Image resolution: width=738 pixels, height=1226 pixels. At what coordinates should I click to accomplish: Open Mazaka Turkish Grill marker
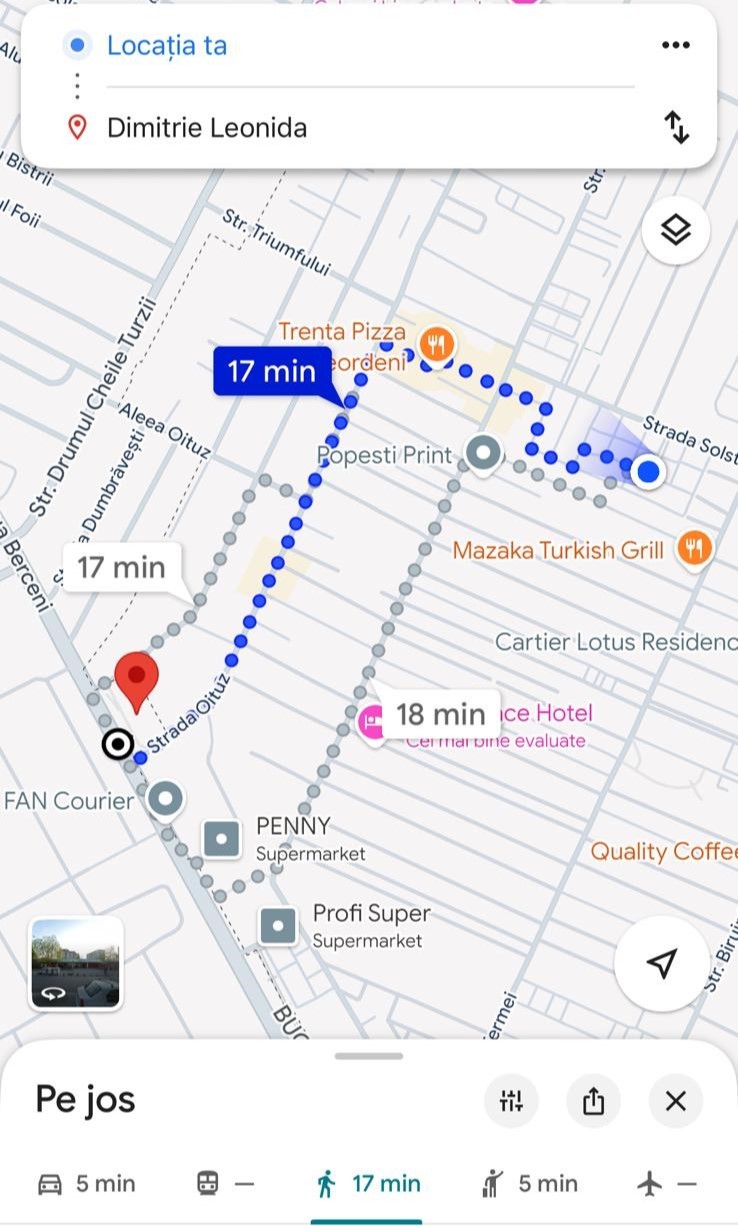point(694,548)
